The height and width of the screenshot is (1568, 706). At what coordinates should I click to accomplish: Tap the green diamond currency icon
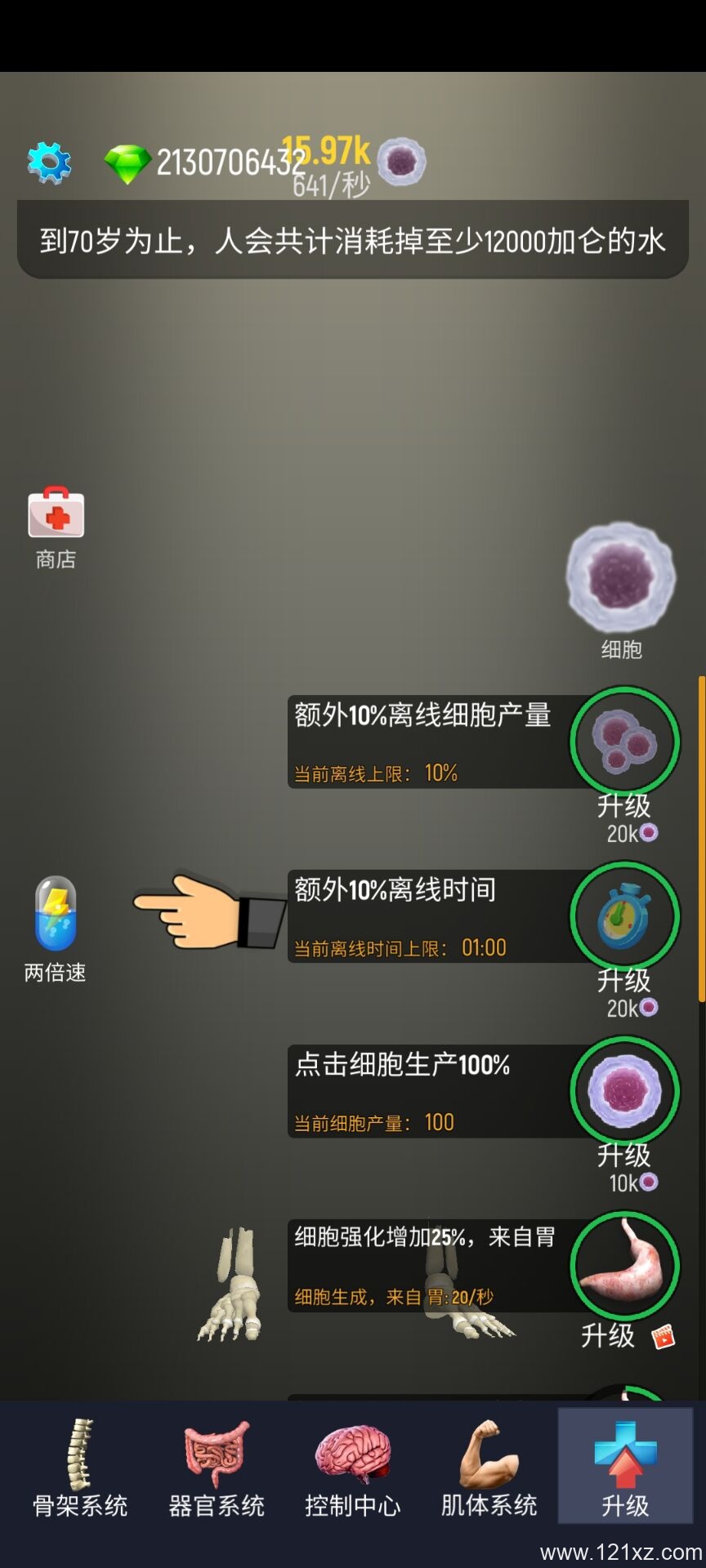pos(127,163)
